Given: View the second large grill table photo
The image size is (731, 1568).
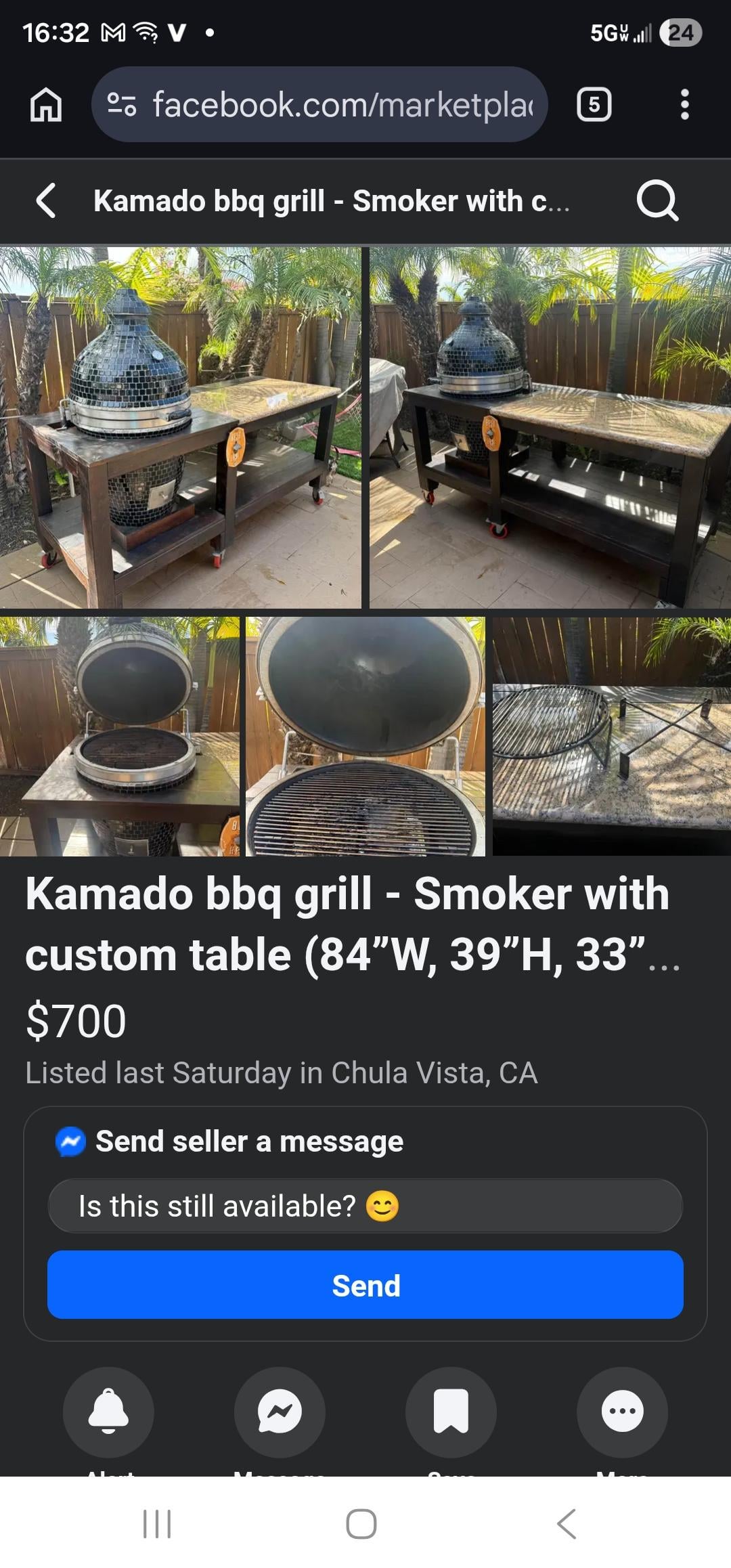Looking at the screenshot, I should 550,427.
